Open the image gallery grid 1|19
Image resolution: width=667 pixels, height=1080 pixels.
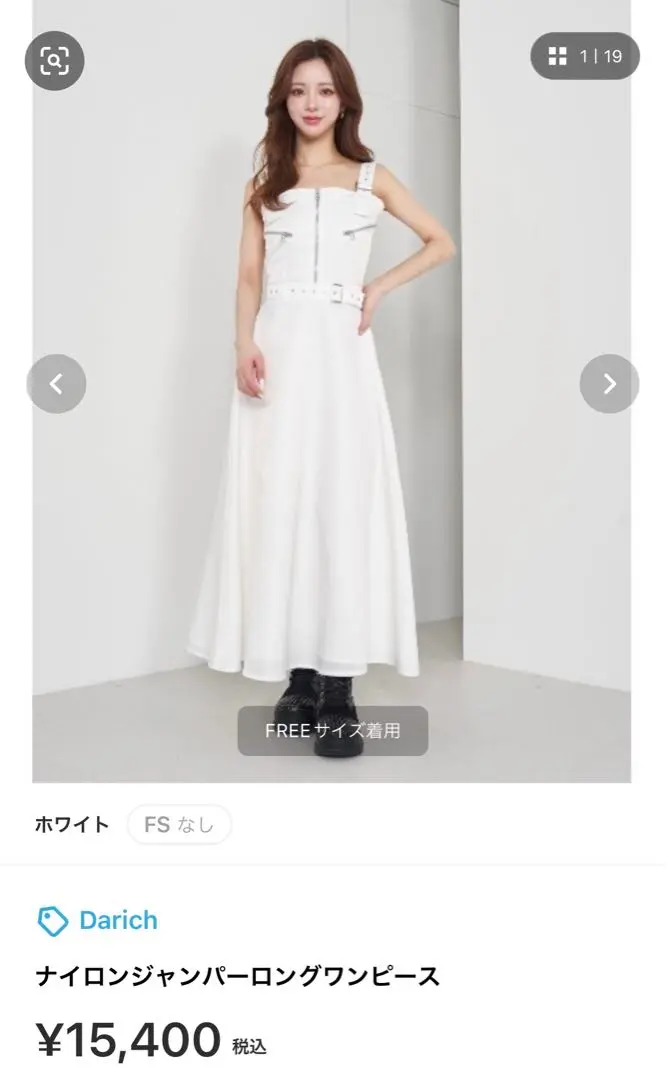pyautogui.click(x=585, y=56)
